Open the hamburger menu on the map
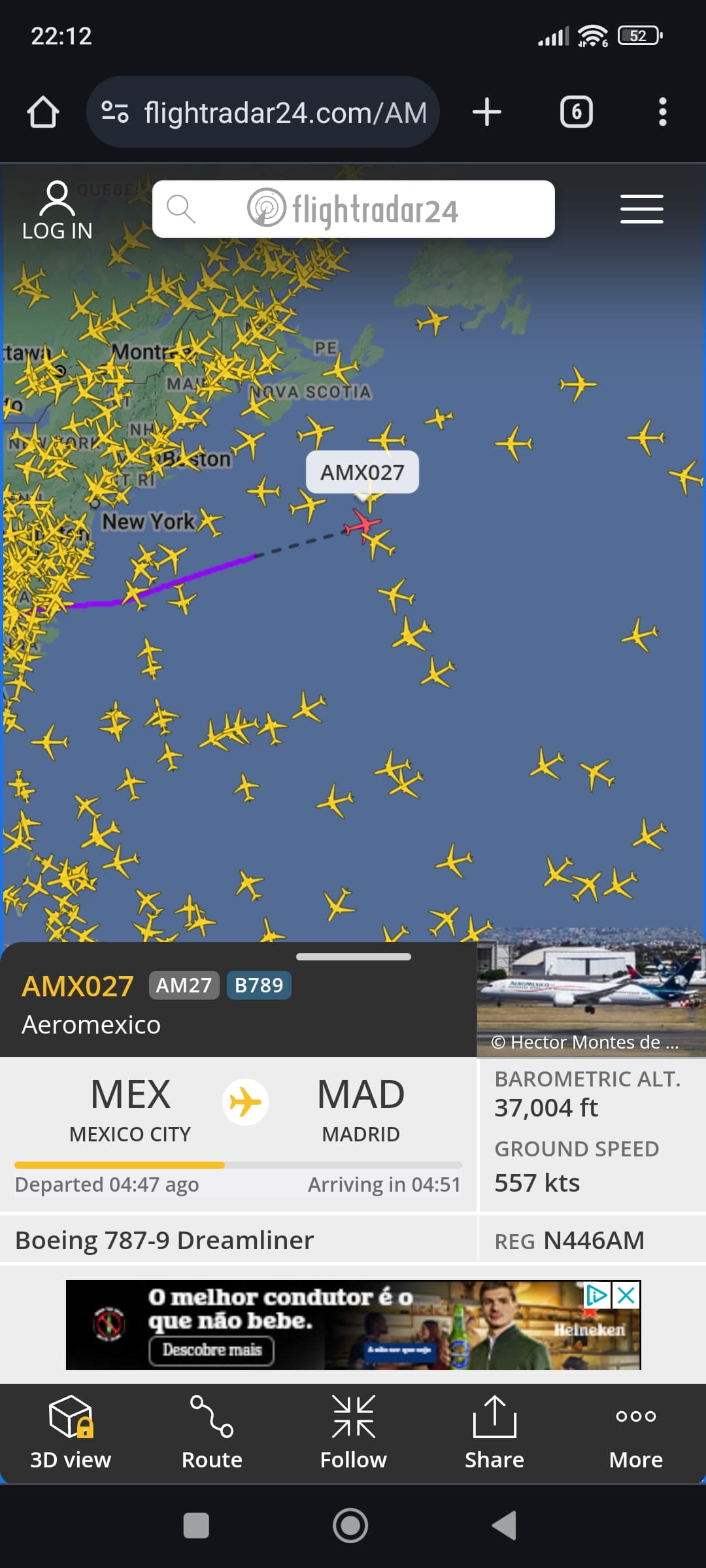 point(641,209)
